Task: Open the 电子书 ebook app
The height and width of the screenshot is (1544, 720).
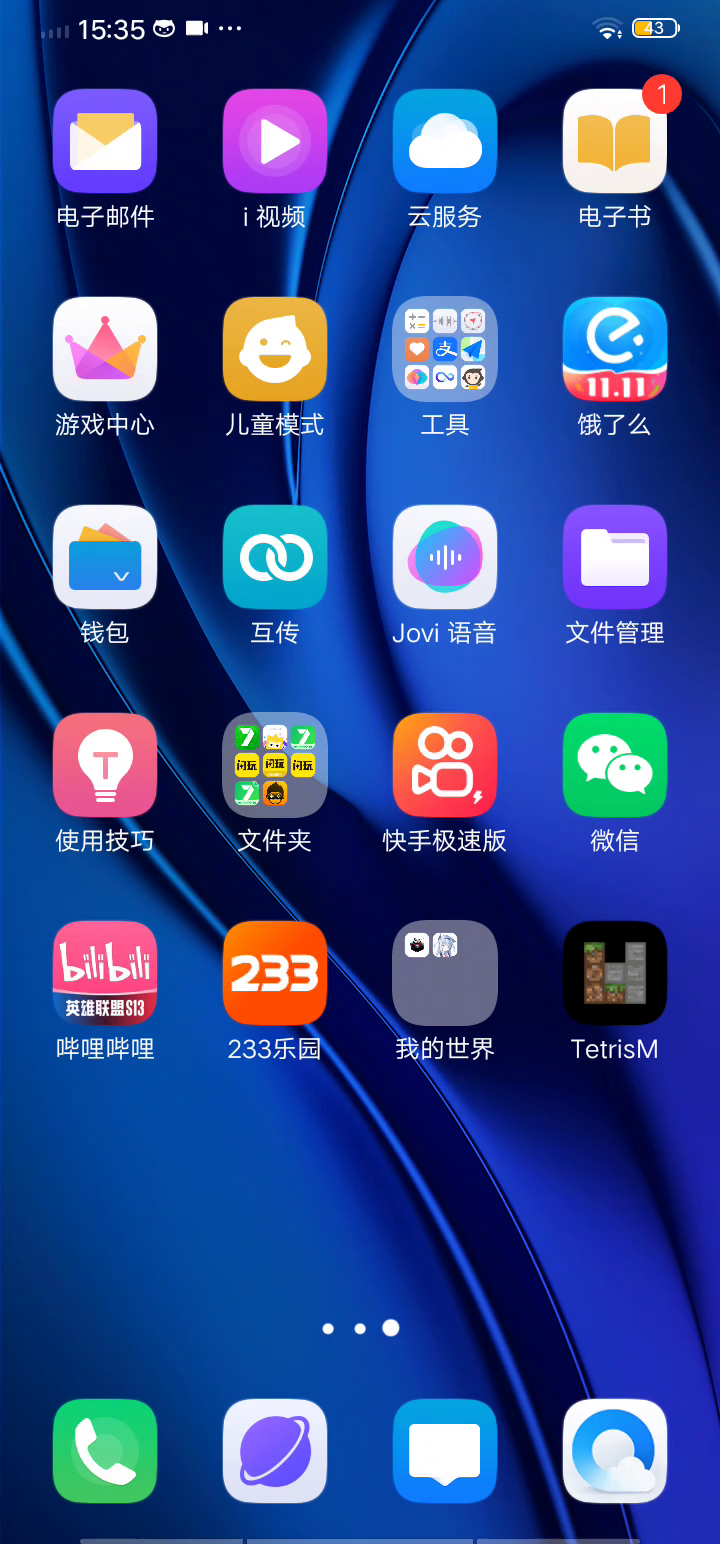Action: point(615,141)
